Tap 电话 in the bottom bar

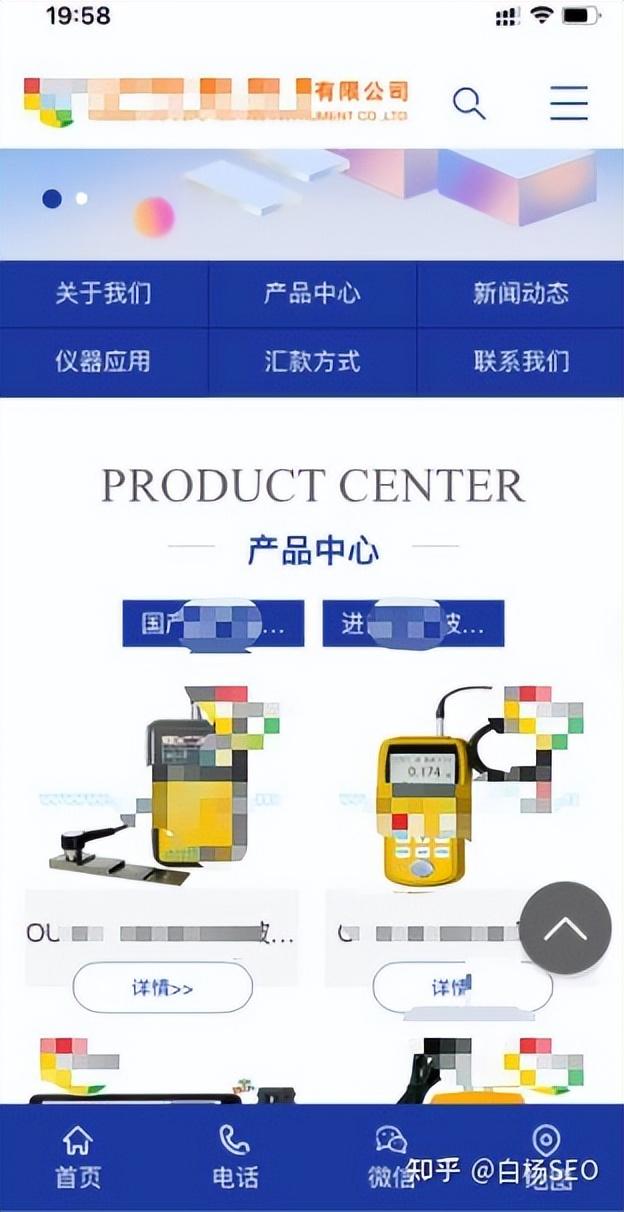point(234,1157)
